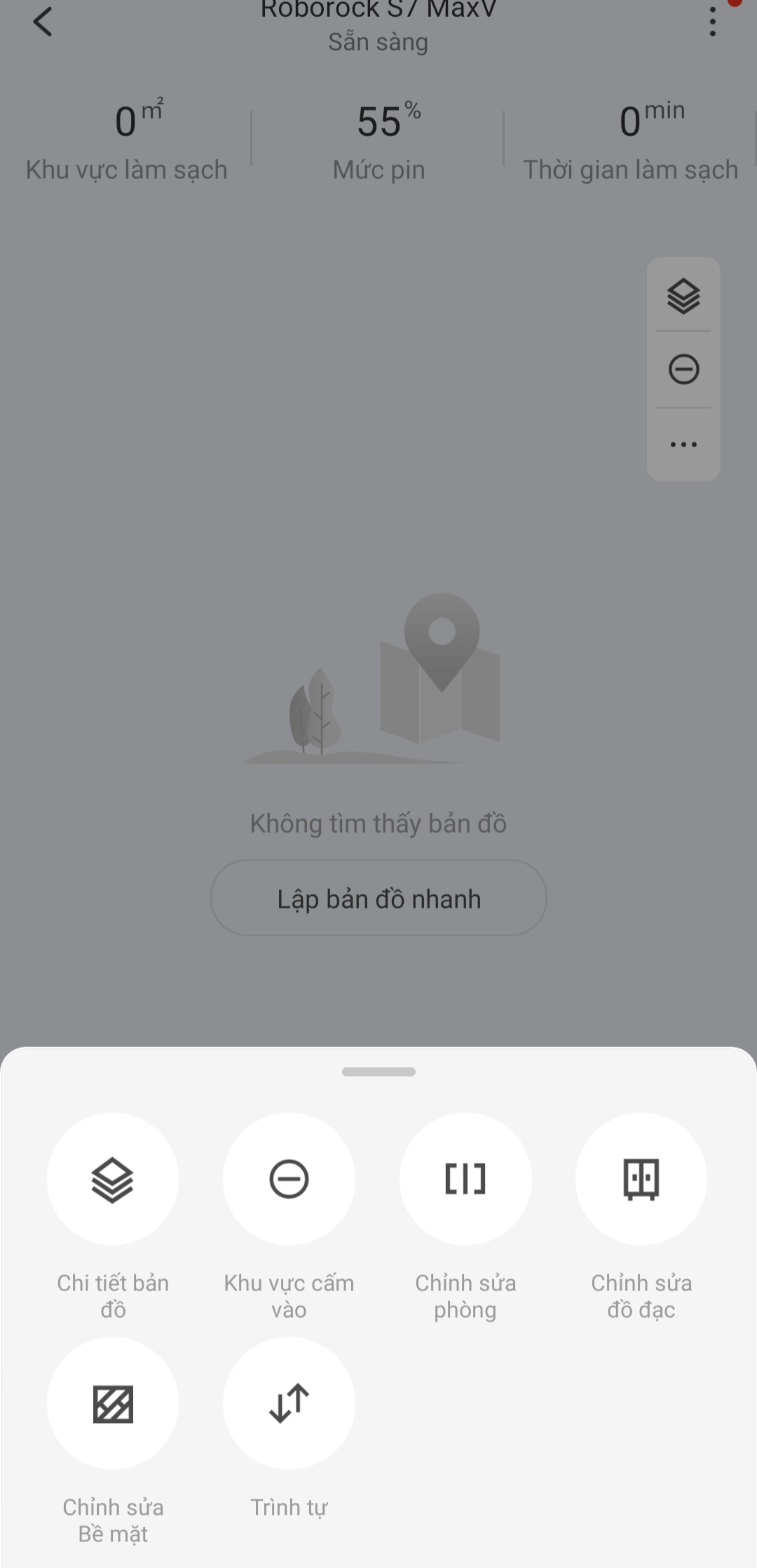Screen dimensions: 757x1568
Task: Select Trình tự option
Action: [289, 1403]
